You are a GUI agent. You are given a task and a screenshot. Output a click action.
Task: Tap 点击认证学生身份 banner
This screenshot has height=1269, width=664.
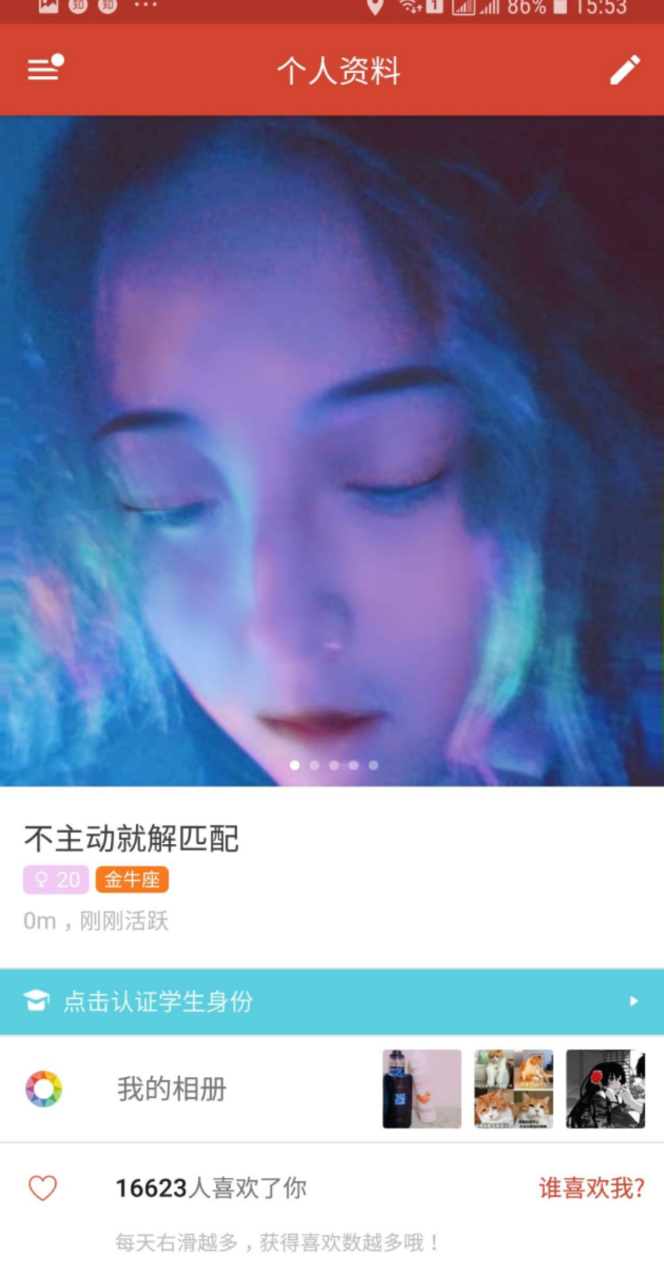click(332, 1001)
